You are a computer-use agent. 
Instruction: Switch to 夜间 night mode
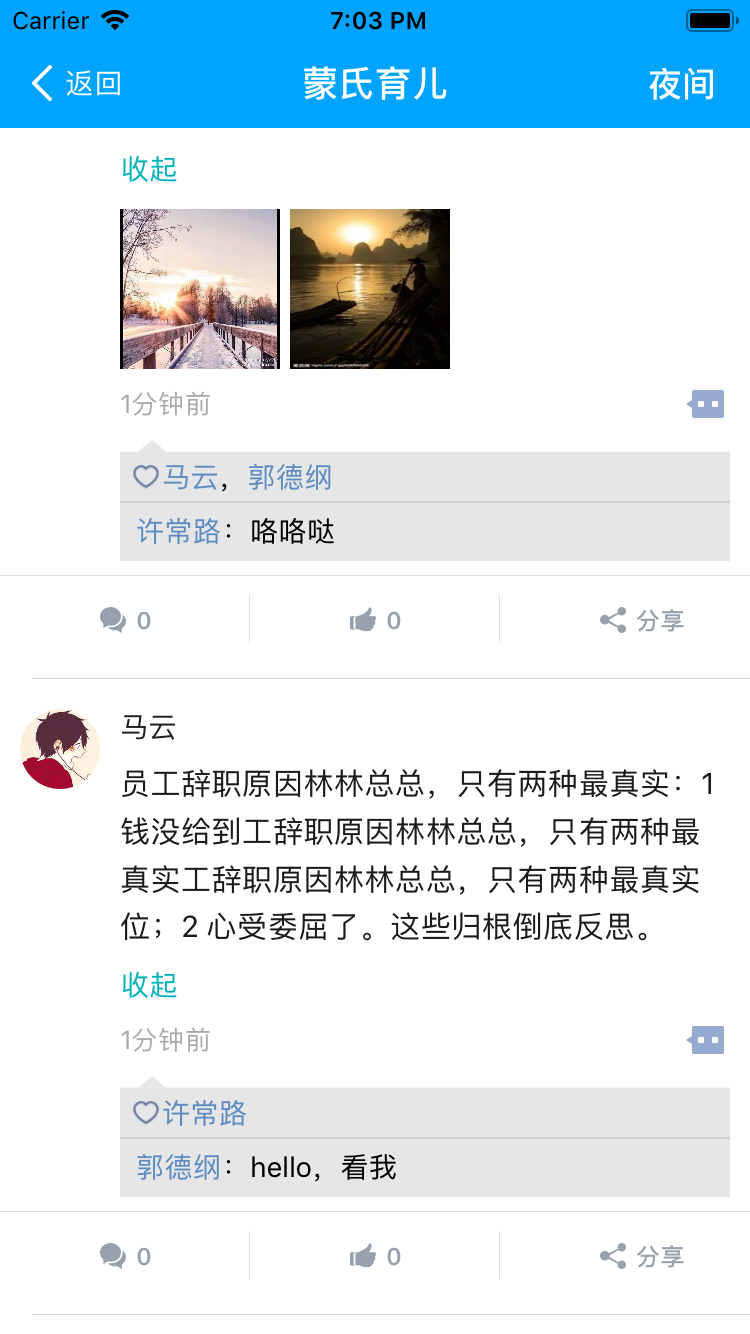coord(681,84)
